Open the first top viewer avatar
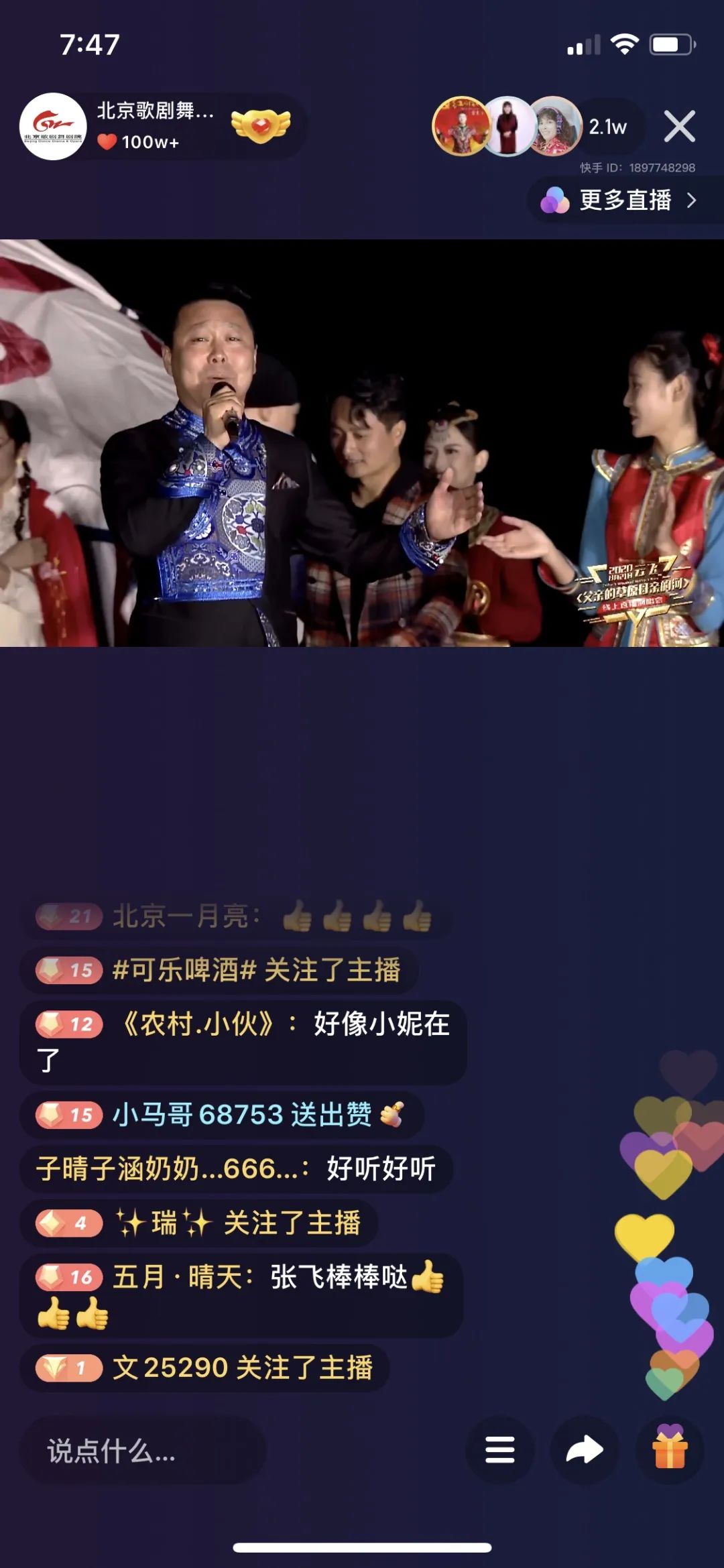Viewport: 724px width, 1568px height. pyautogui.click(x=461, y=126)
